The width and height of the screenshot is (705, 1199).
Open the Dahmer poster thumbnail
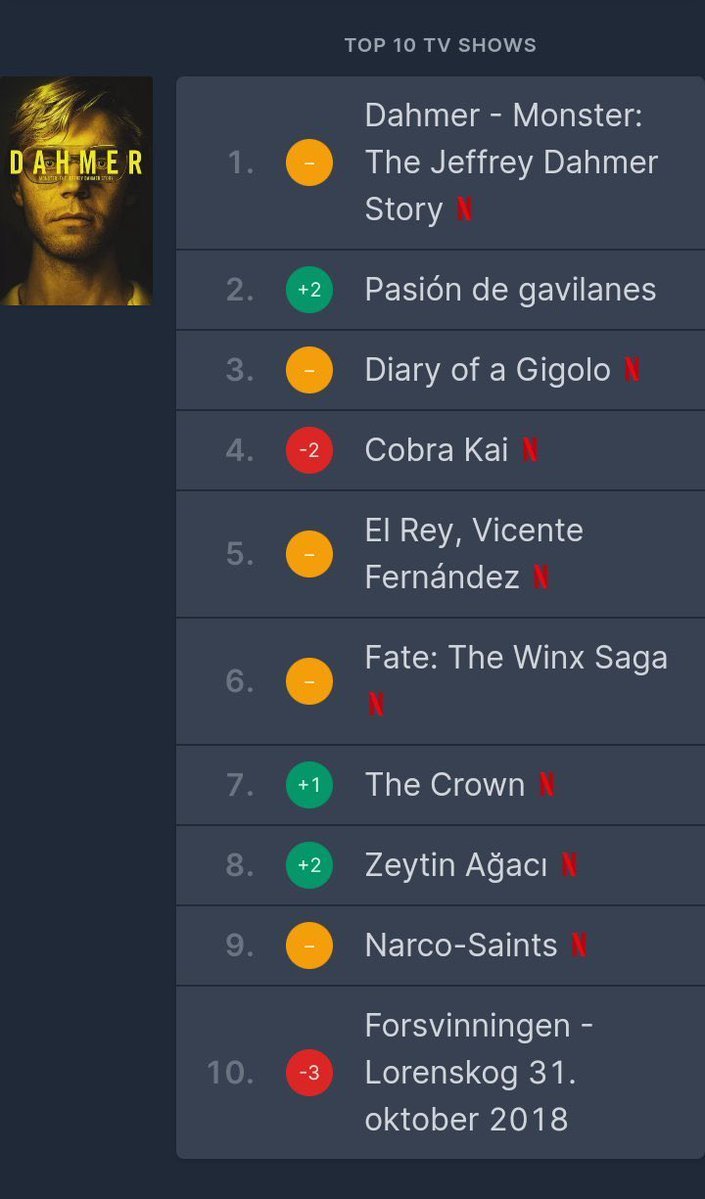click(x=76, y=190)
